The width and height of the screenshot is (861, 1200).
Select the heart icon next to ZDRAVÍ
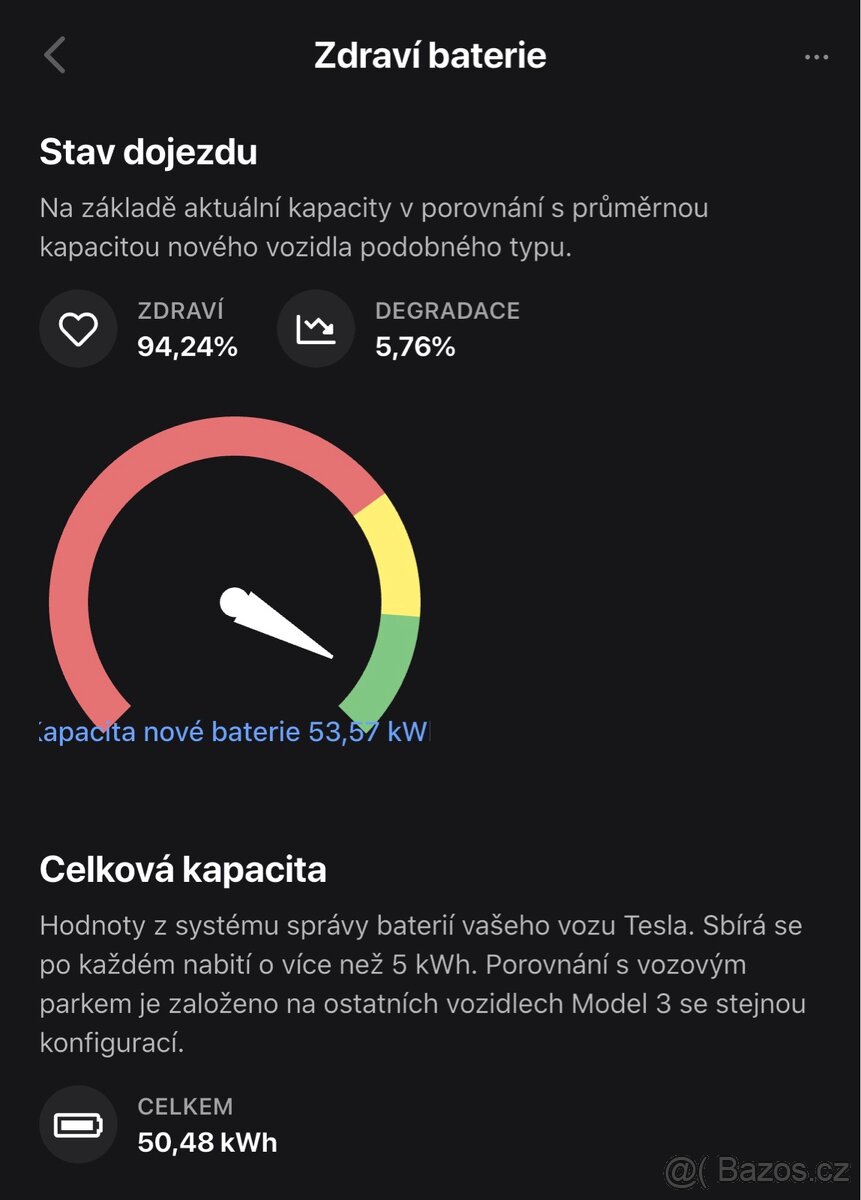point(78,328)
